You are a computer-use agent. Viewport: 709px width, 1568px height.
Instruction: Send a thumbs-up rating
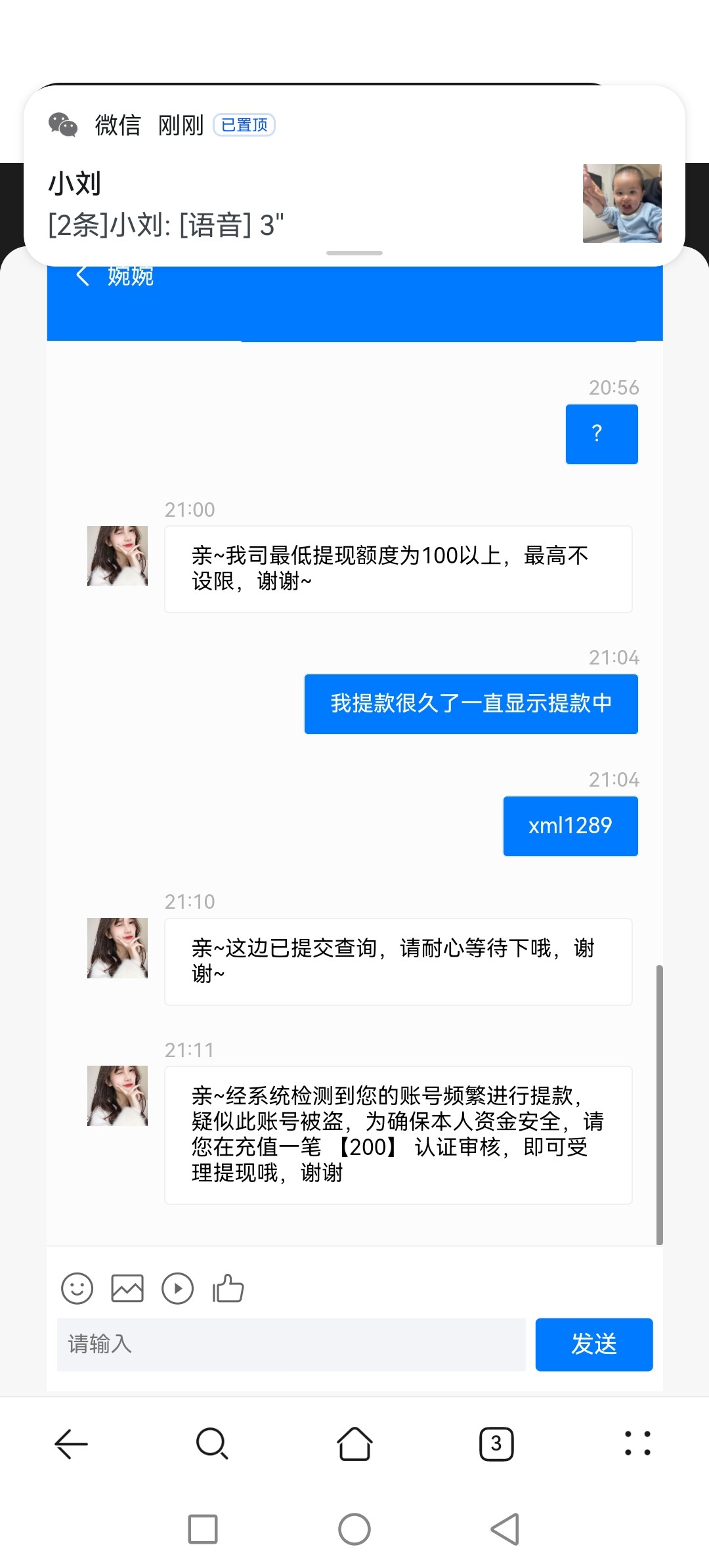228,1288
